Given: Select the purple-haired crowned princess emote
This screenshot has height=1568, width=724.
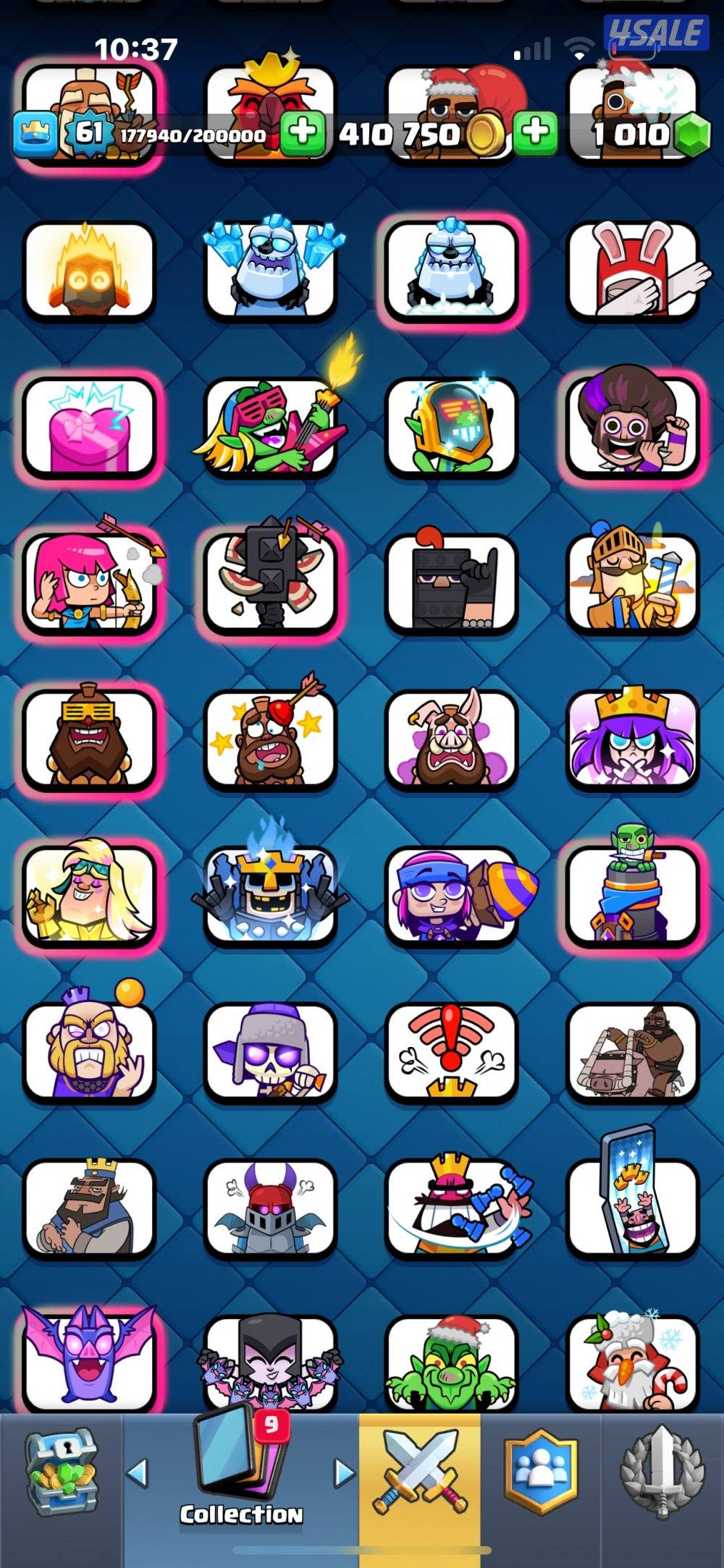Looking at the screenshot, I should click(x=633, y=738).
